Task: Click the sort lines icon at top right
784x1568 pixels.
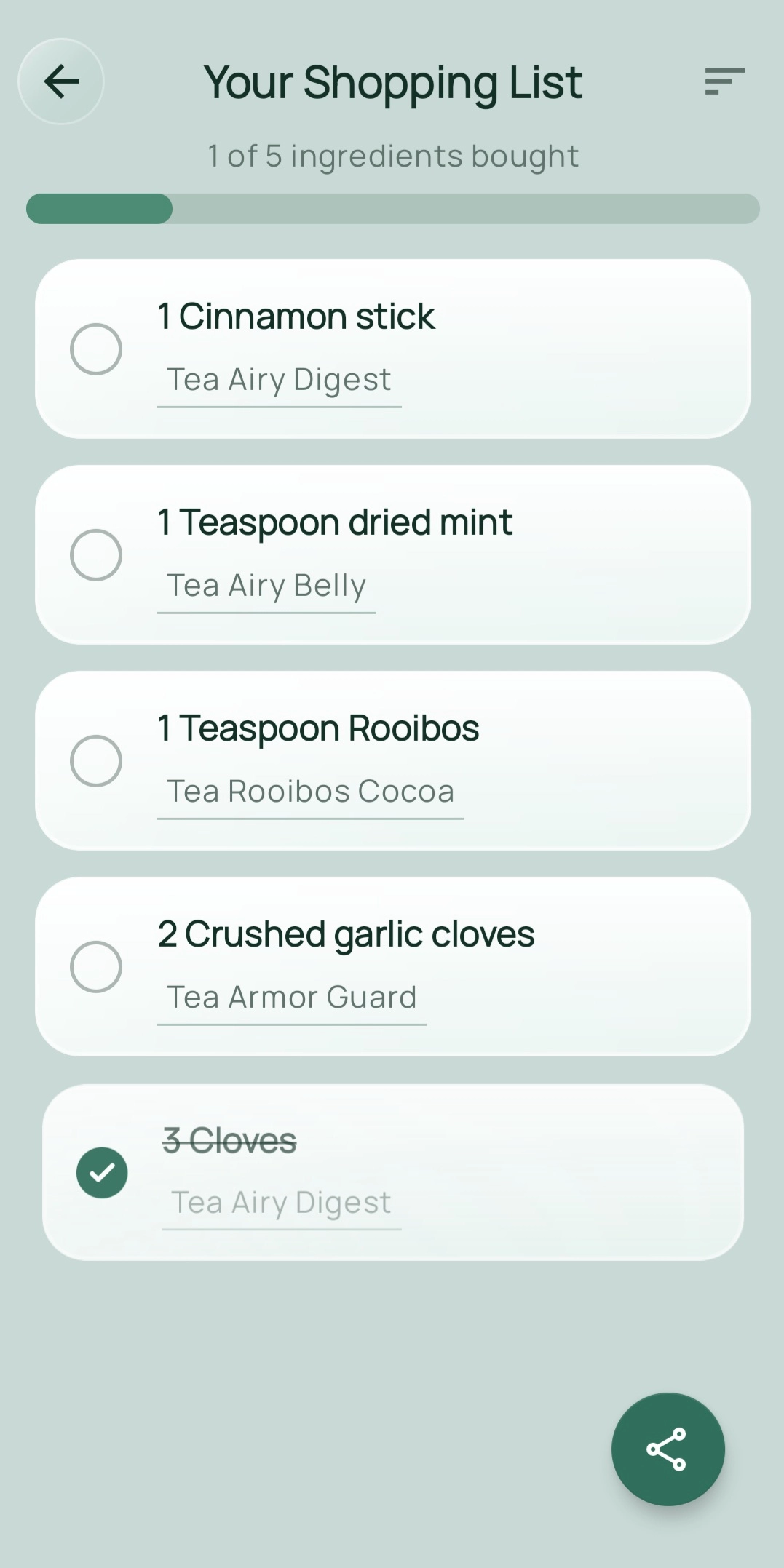Action: pyautogui.click(x=724, y=82)
